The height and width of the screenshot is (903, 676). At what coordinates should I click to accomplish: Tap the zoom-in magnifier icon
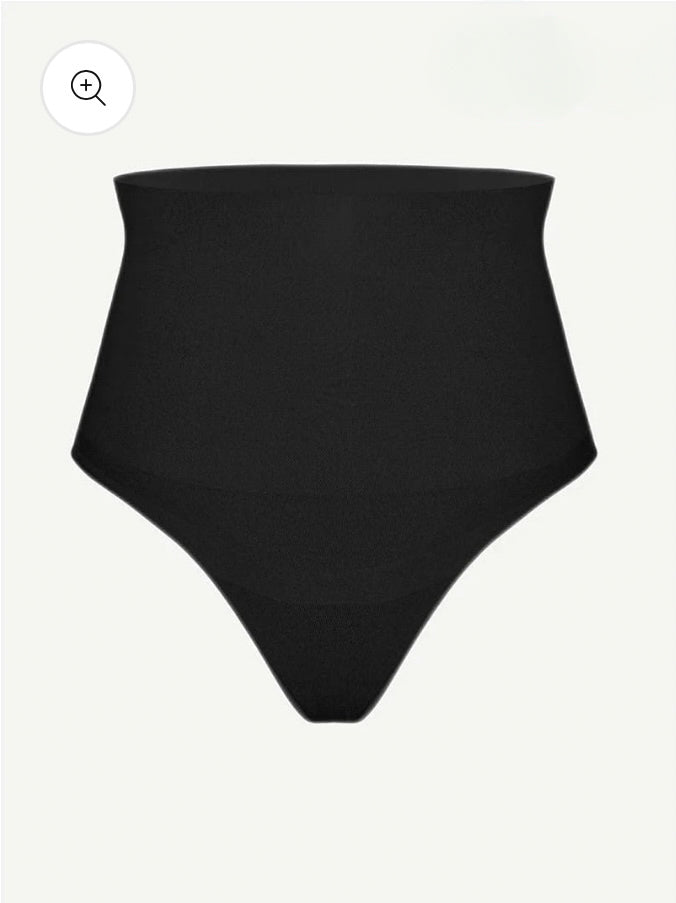87,88
